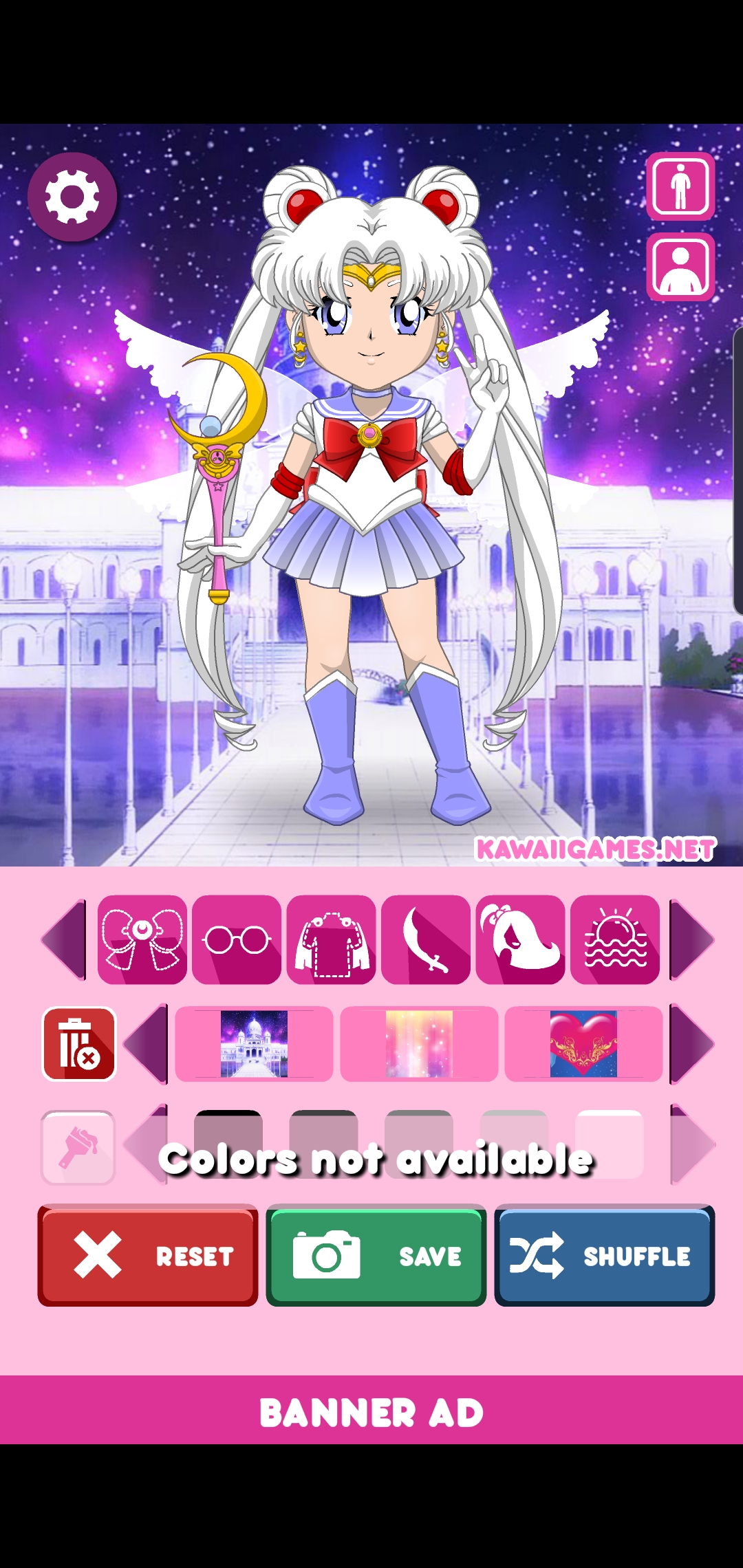Screen dimensions: 743x1568
Task: Select the bow accessory category
Action: point(142,939)
